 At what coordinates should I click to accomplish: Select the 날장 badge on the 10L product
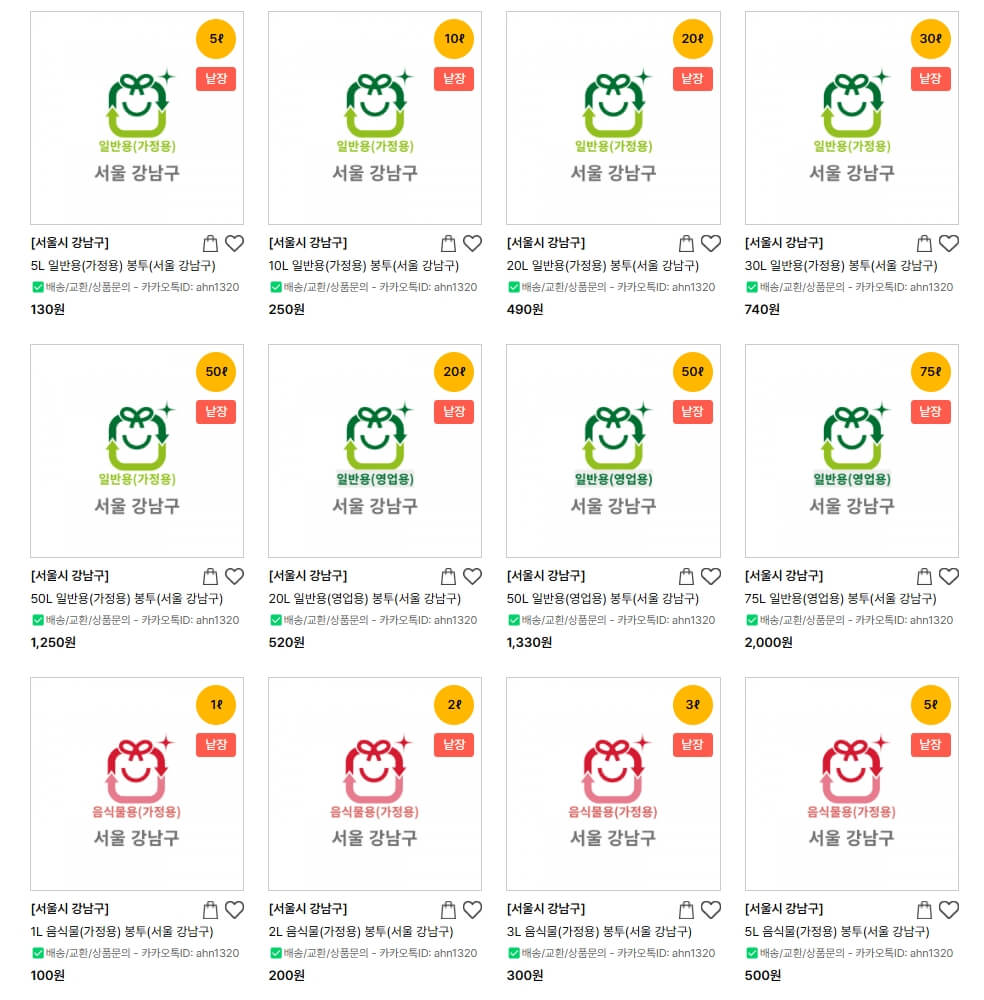click(x=454, y=78)
